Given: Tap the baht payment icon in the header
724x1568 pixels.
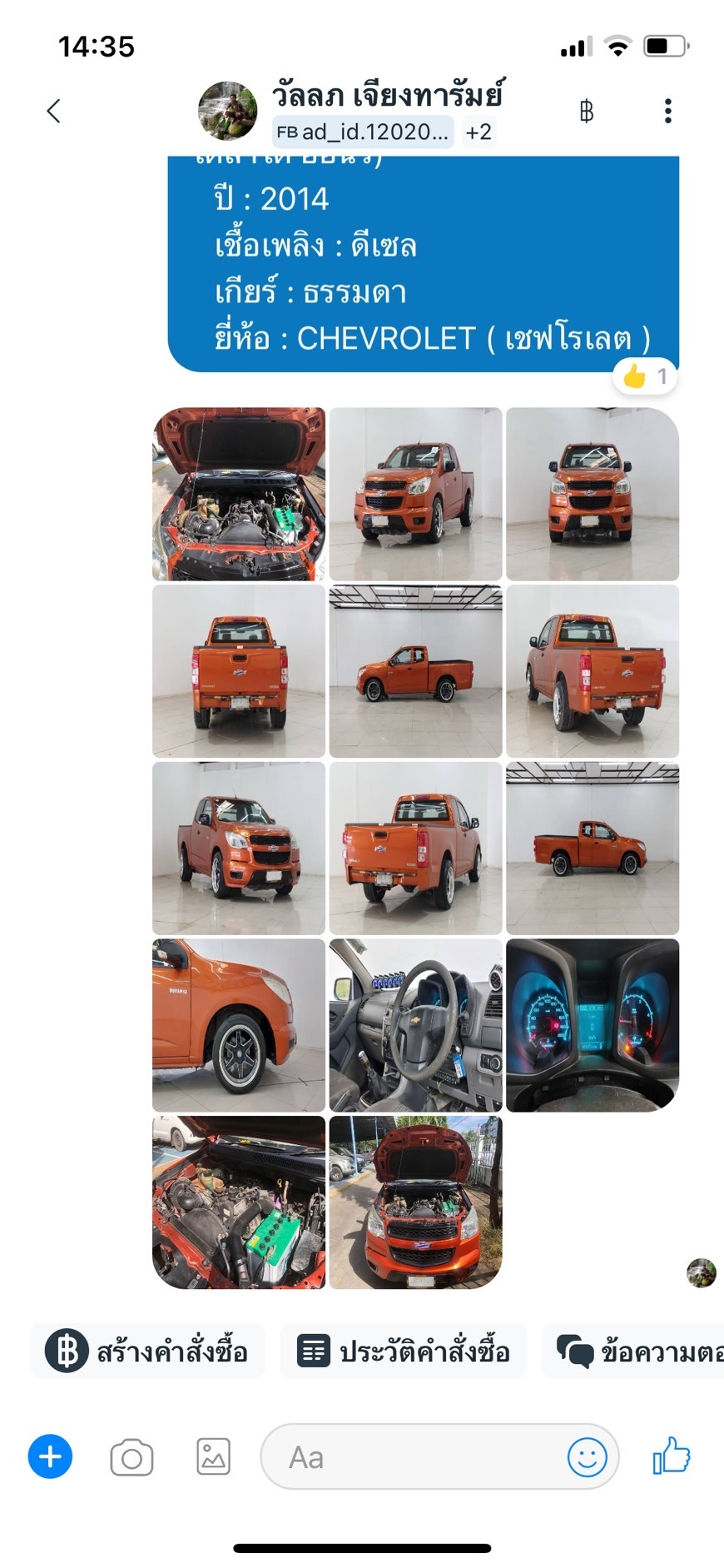Looking at the screenshot, I should pyautogui.click(x=586, y=111).
